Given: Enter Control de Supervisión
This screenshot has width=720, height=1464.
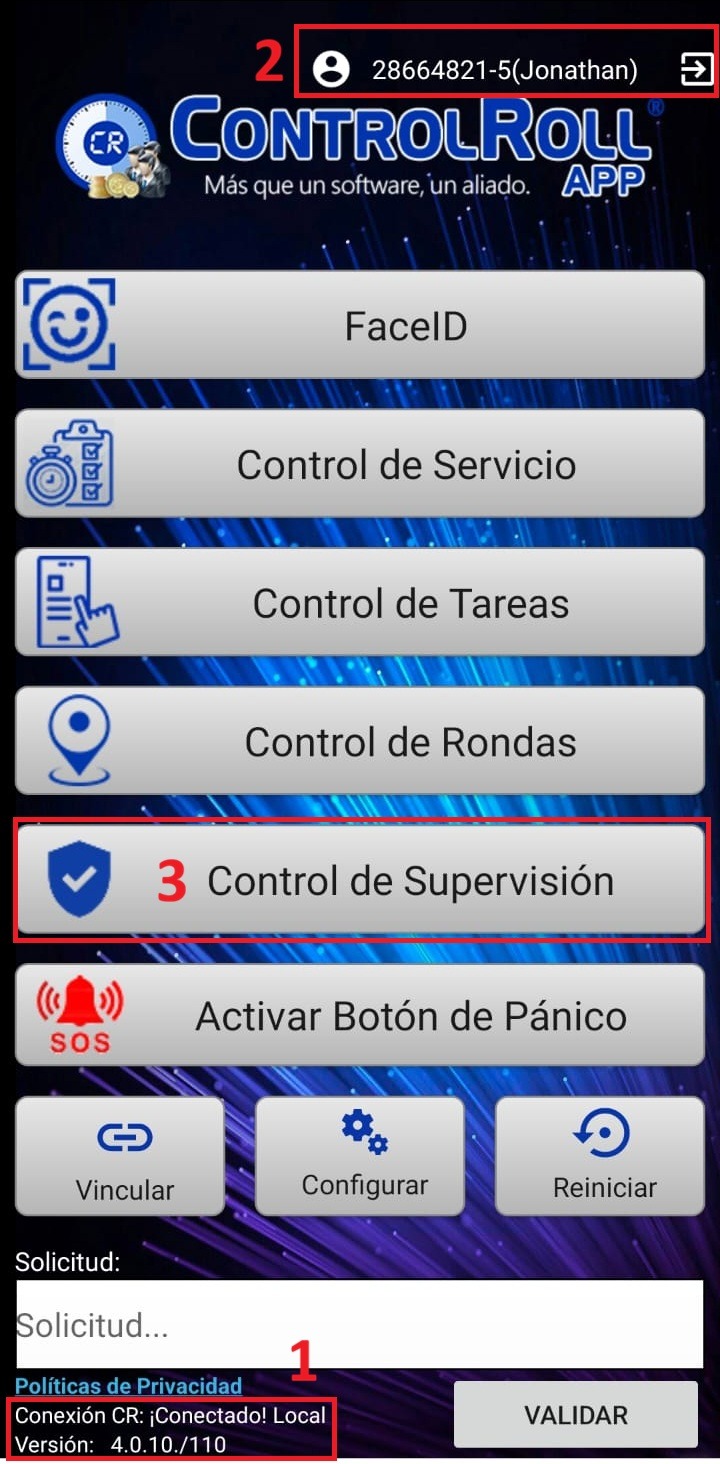Looking at the screenshot, I should tap(360, 881).
